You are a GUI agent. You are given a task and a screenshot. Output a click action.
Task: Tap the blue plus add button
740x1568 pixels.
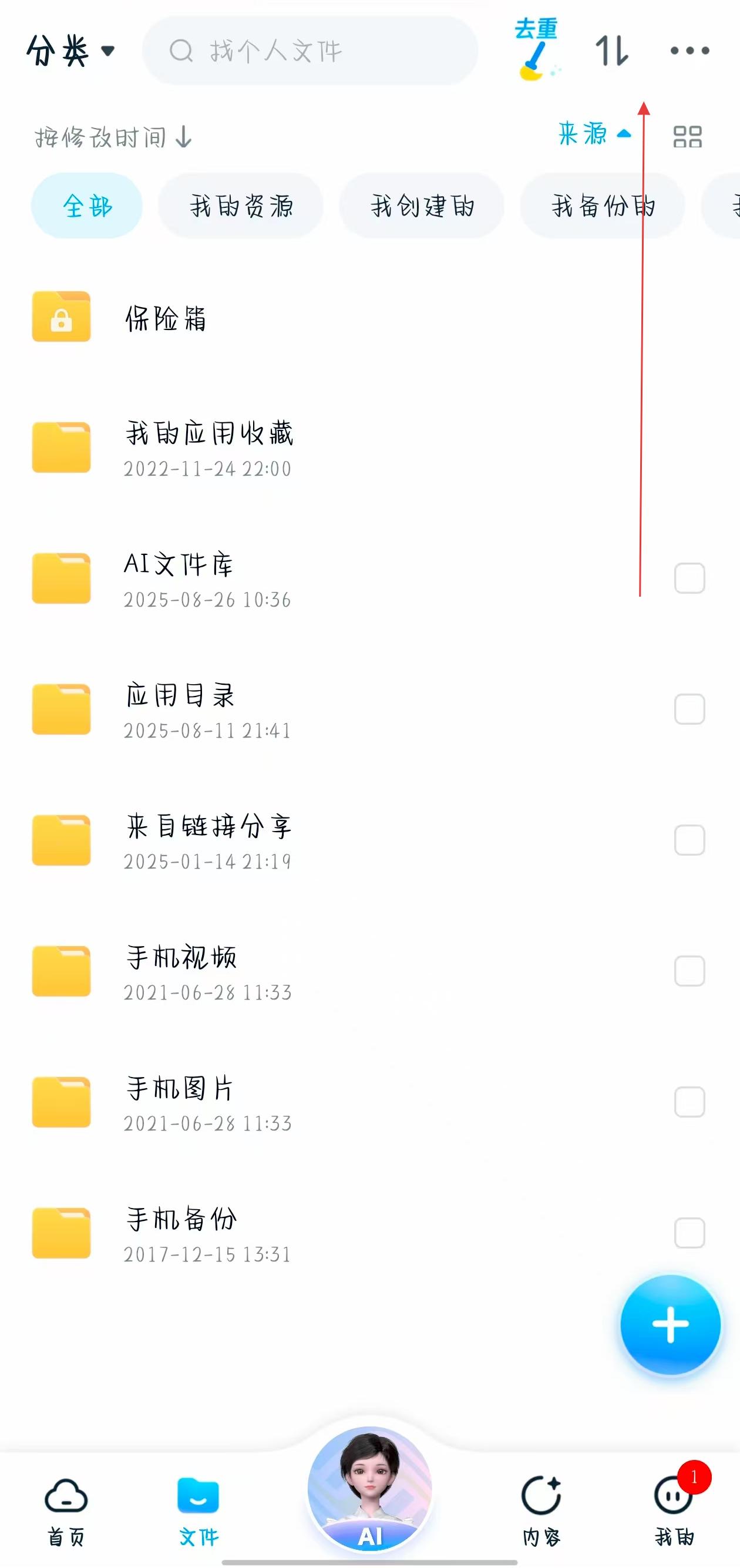tap(670, 1324)
